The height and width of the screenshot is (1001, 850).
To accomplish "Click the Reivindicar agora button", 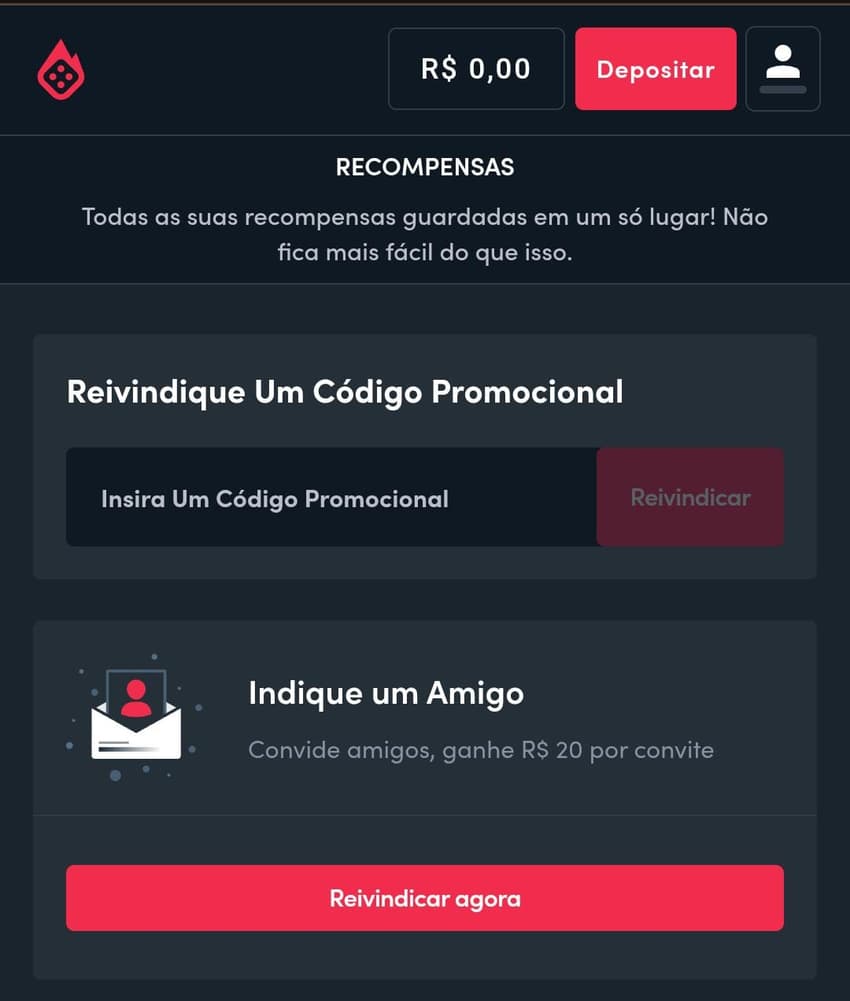I will (425, 897).
